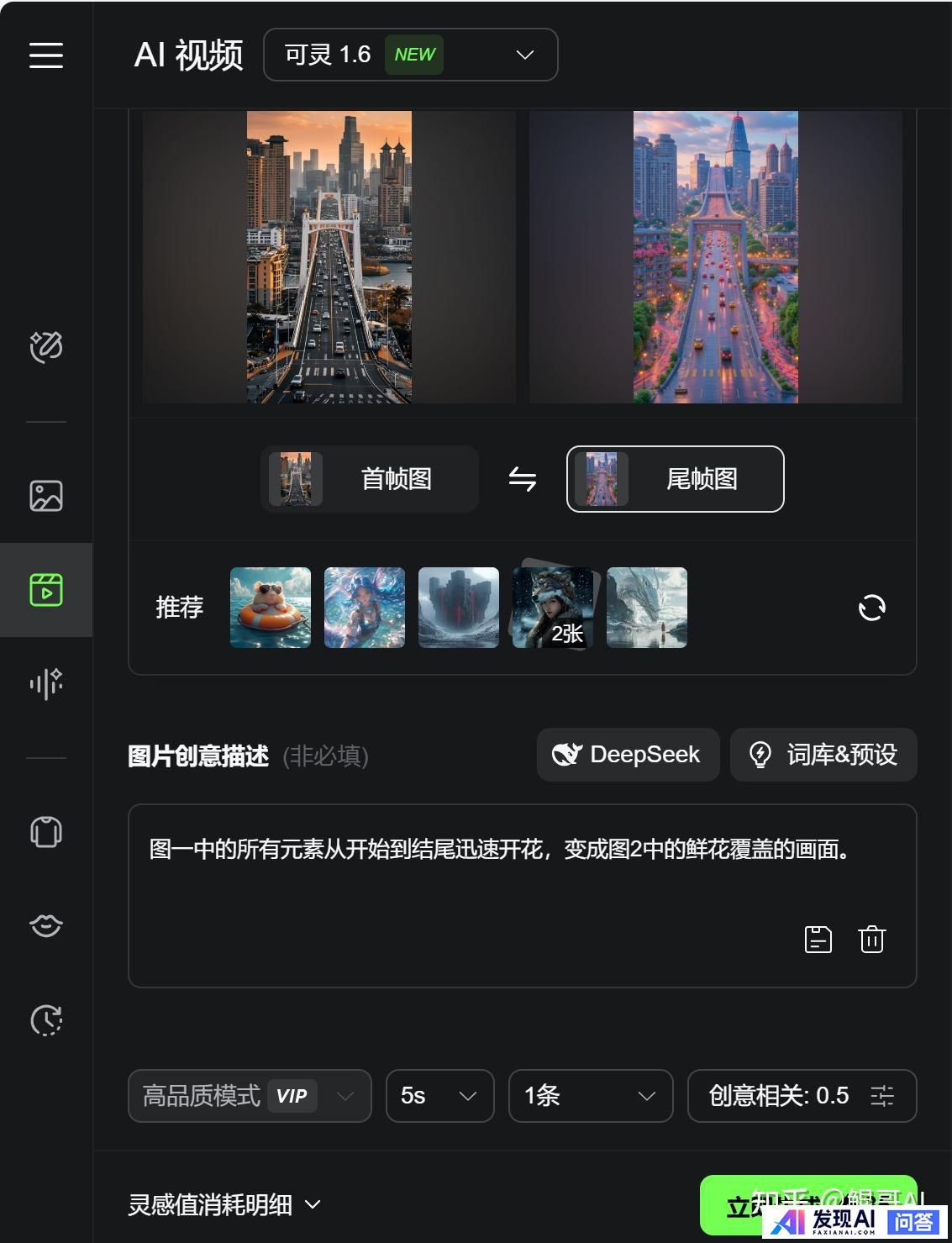This screenshot has width=952, height=1243.
Task: Open the hamburger menu
Action: point(46,55)
